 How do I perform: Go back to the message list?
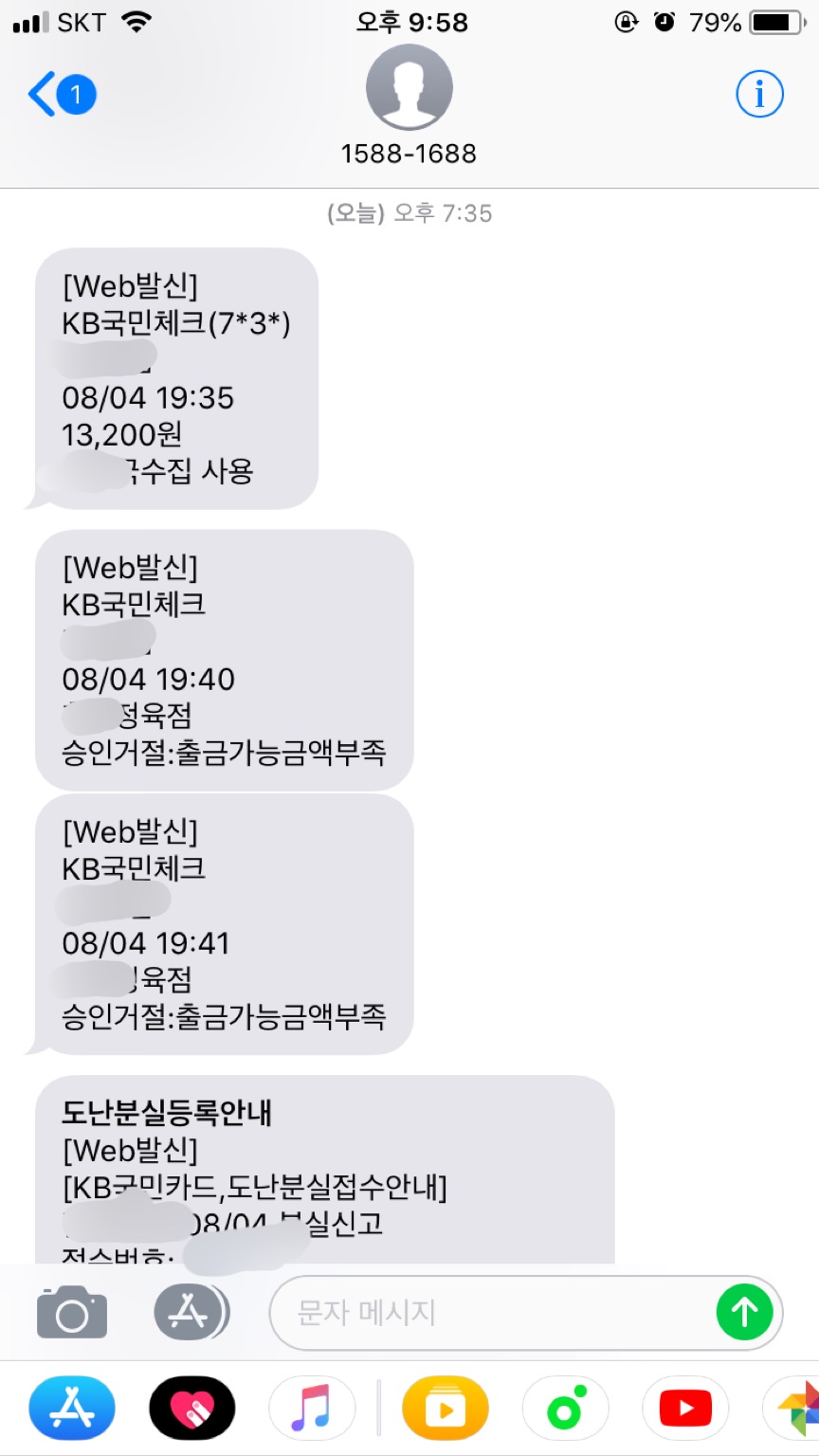pos(59,95)
